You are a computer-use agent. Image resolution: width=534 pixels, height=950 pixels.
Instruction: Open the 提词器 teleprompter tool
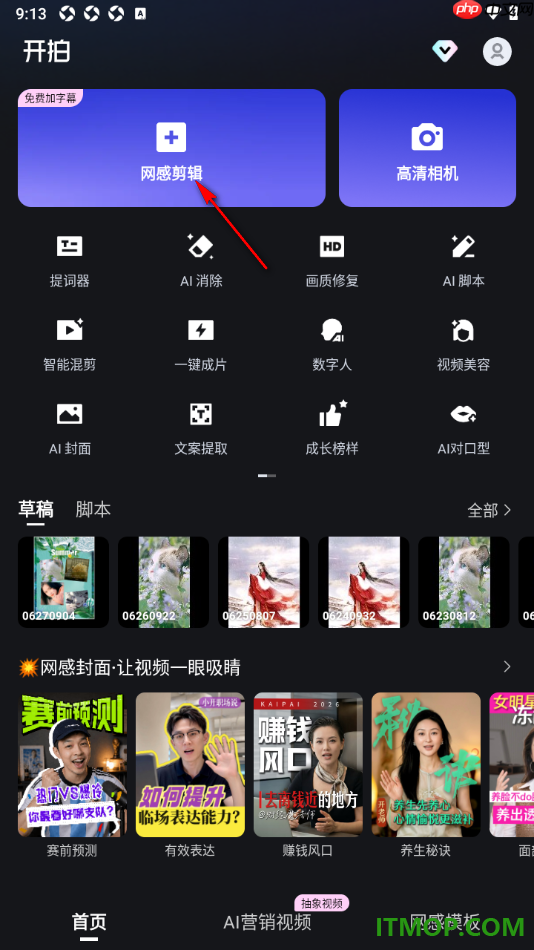[70, 261]
